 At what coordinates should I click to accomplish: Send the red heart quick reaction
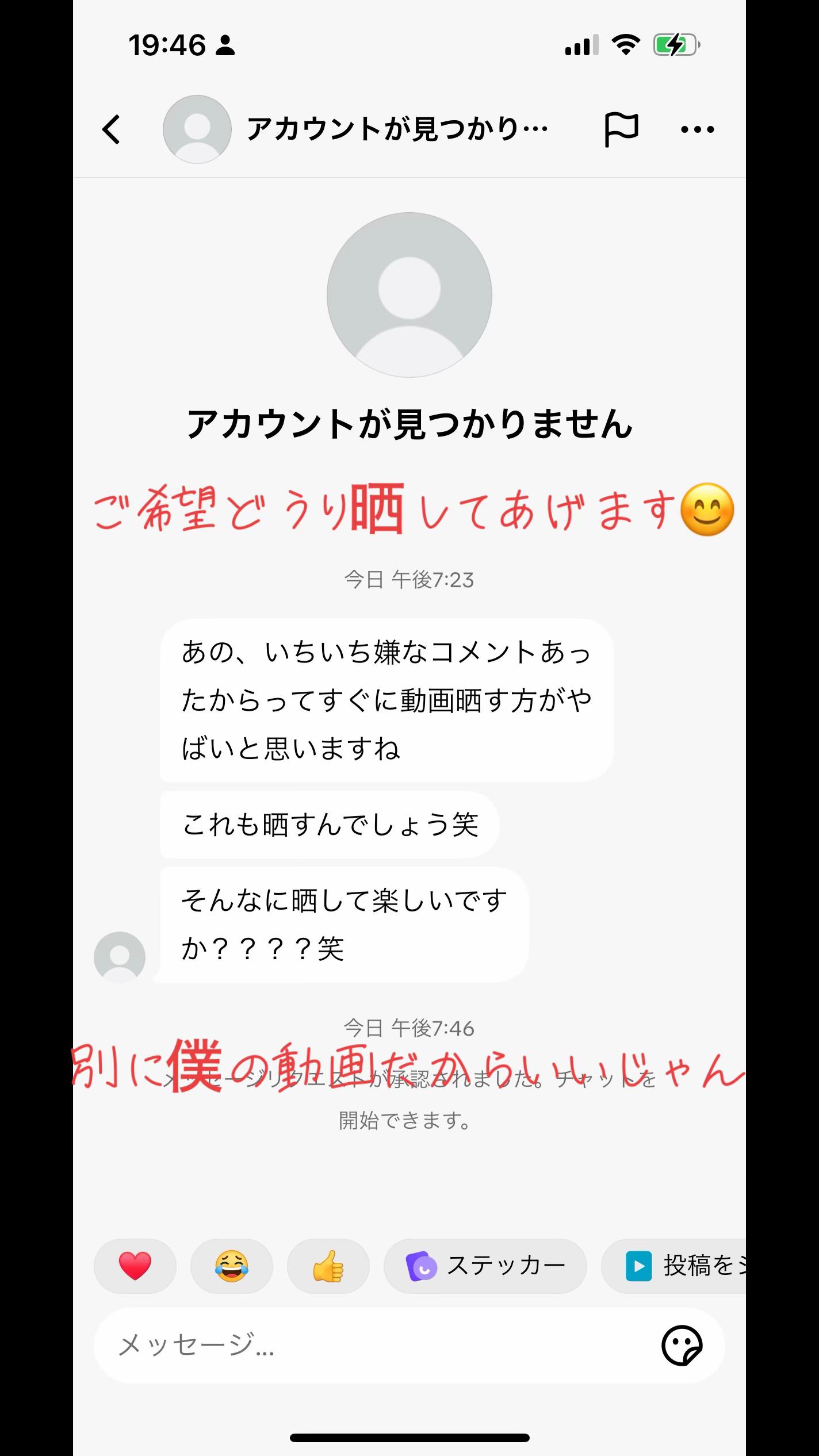pos(135,1266)
